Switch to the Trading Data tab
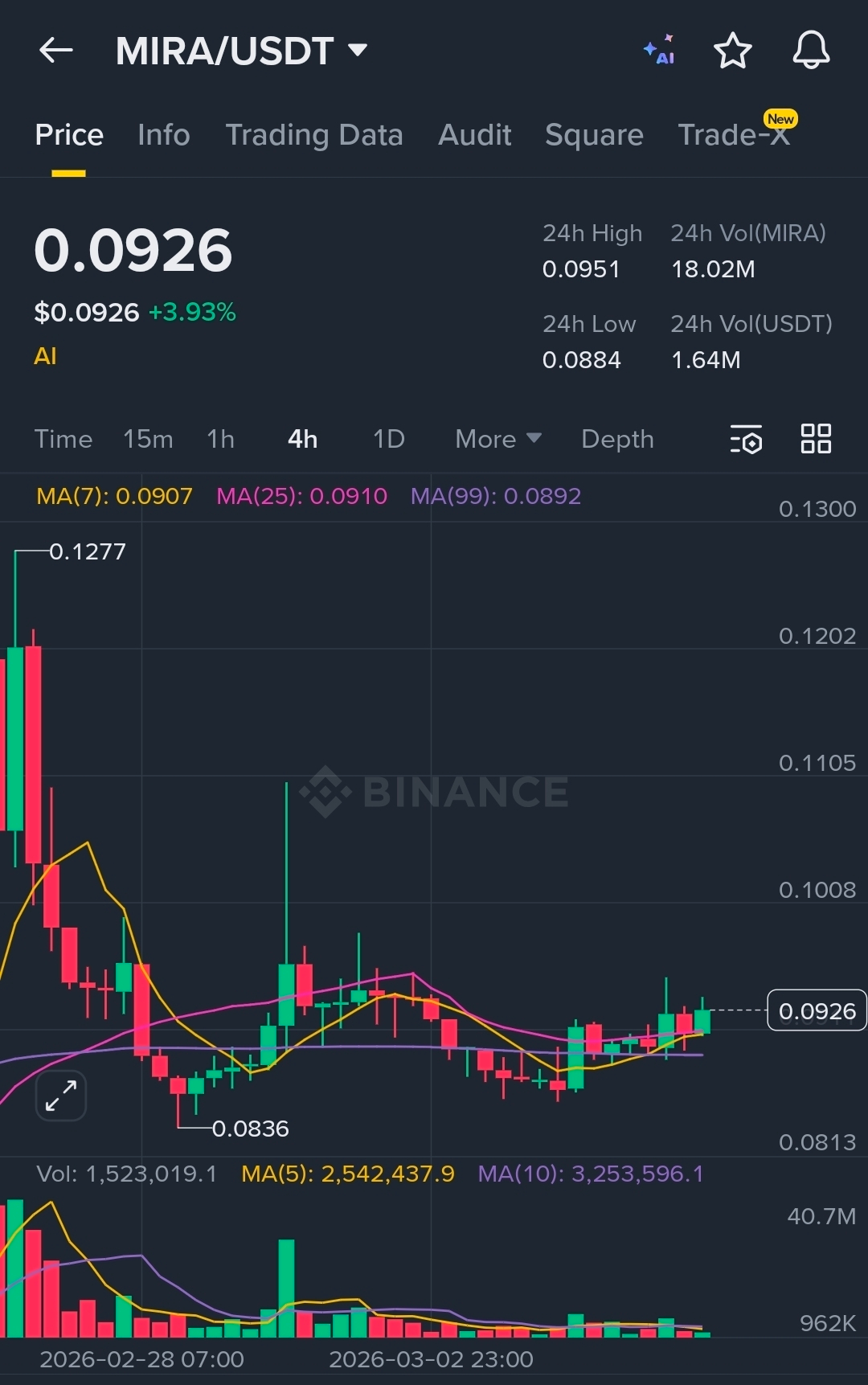 [x=313, y=135]
